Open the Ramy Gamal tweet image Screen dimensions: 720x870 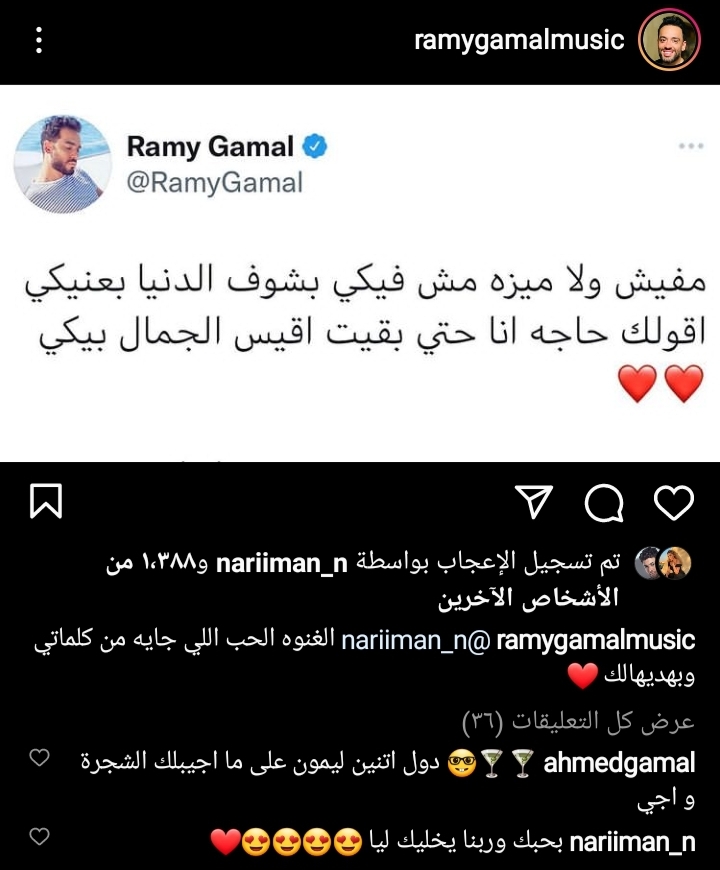pyautogui.click(x=360, y=272)
